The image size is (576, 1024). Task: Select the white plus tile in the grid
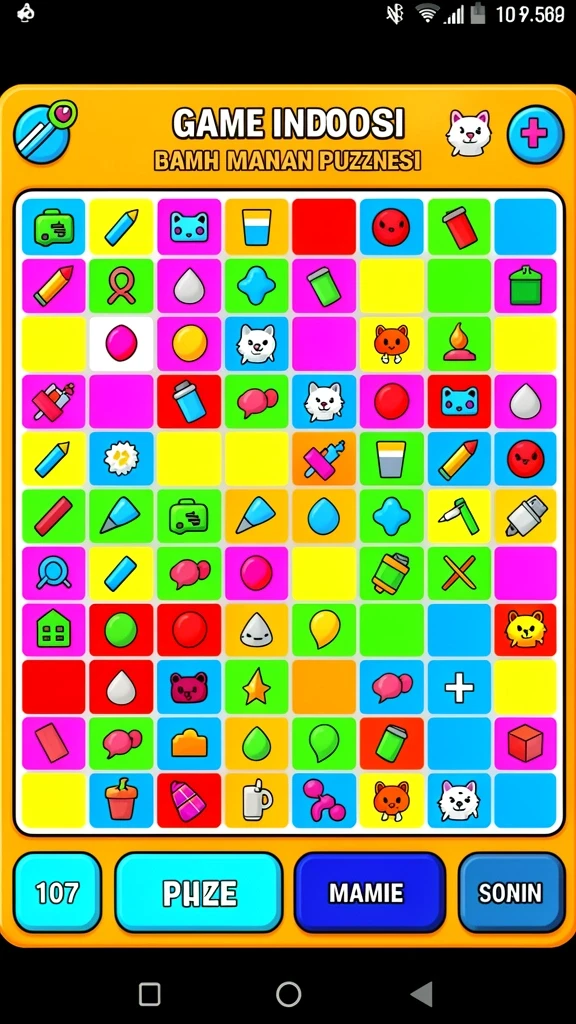(x=459, y=687)
